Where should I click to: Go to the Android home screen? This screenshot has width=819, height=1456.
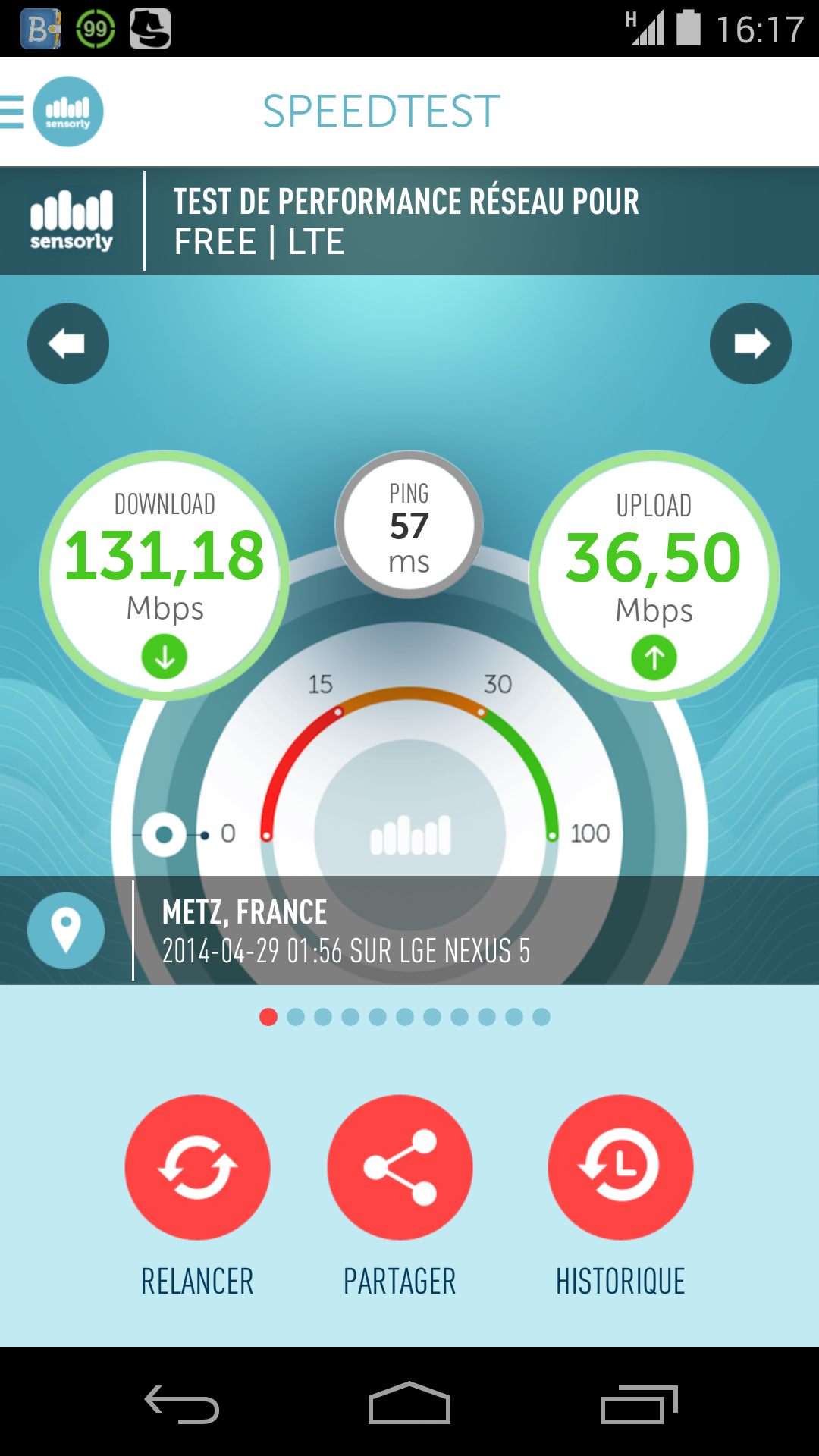409,1404
